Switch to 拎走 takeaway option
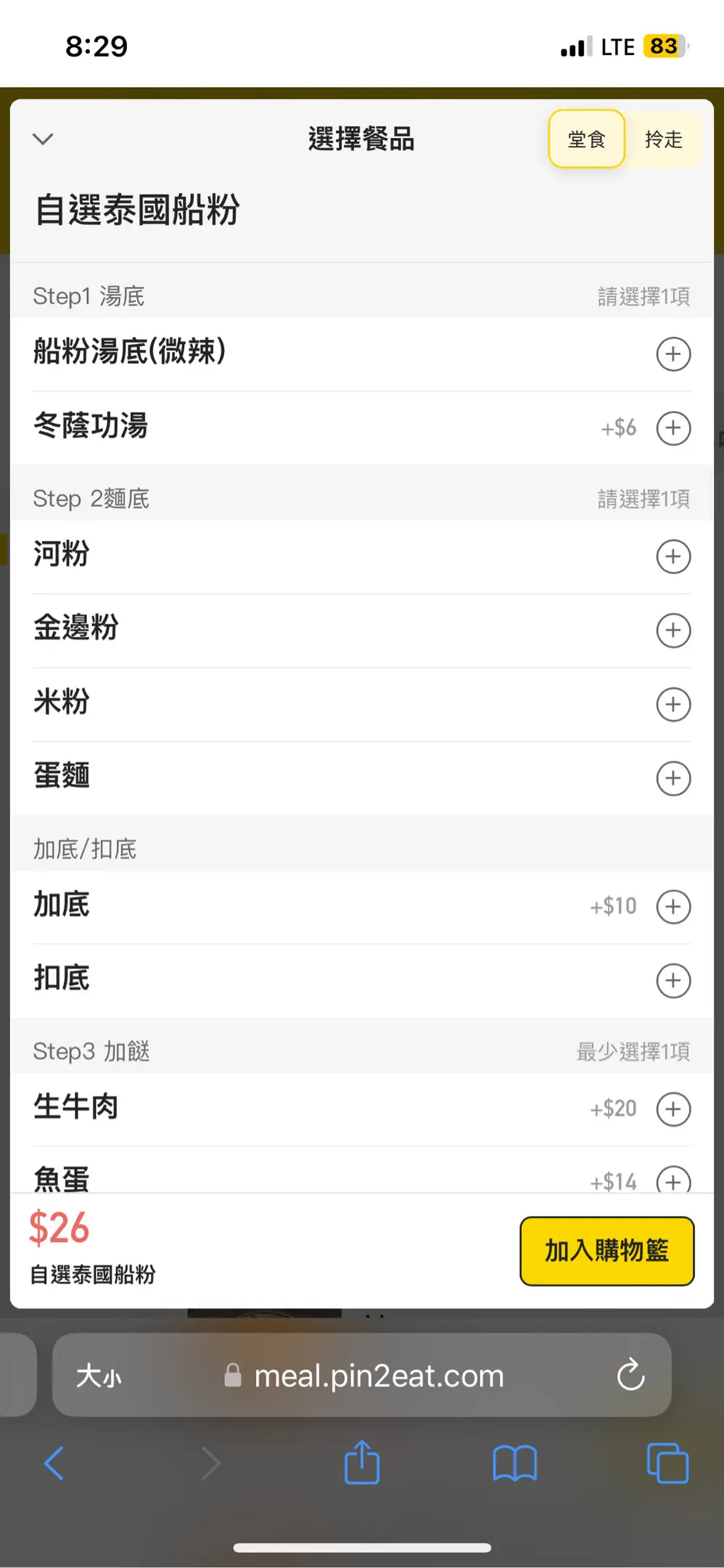This screenshot has width=724, height=1568. click(x=663, y=139)
